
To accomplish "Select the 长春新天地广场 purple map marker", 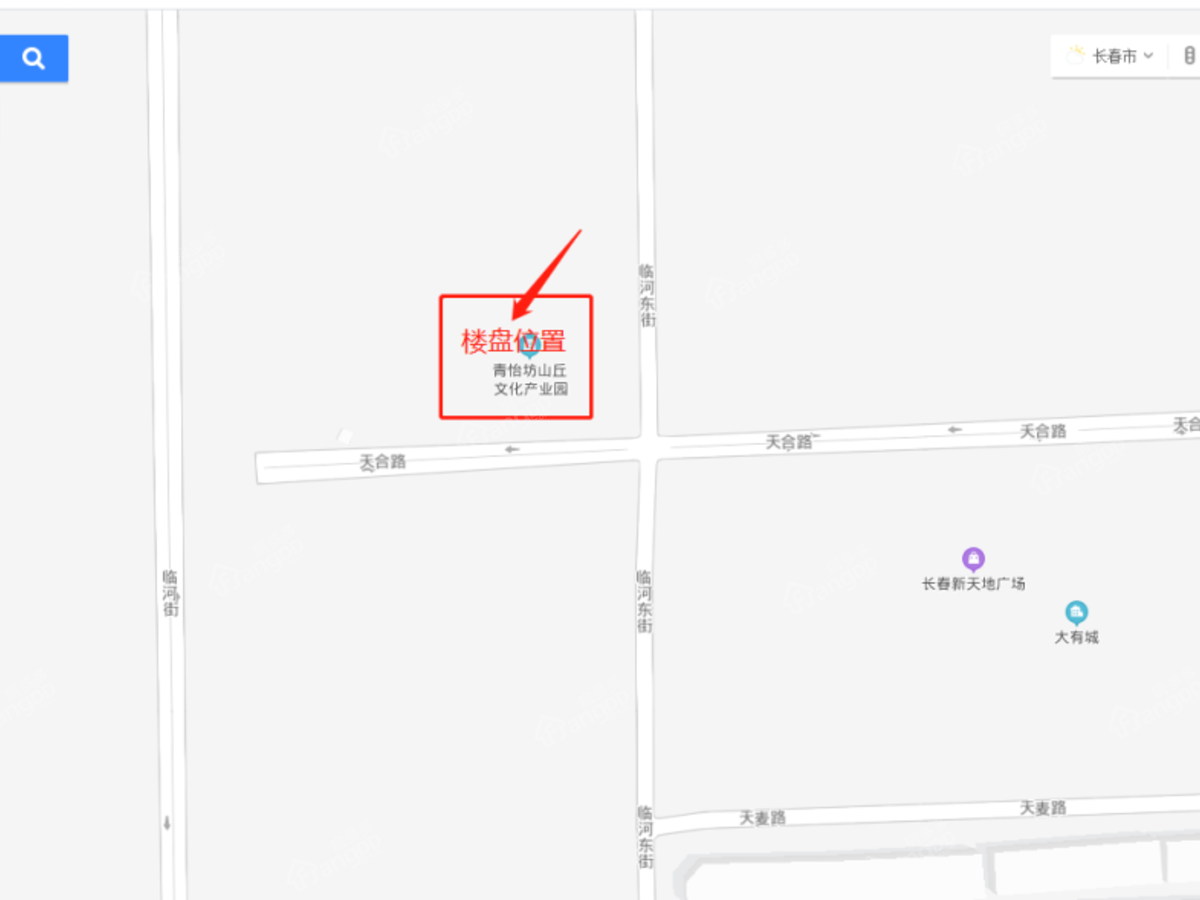I will tap(973, 559).
